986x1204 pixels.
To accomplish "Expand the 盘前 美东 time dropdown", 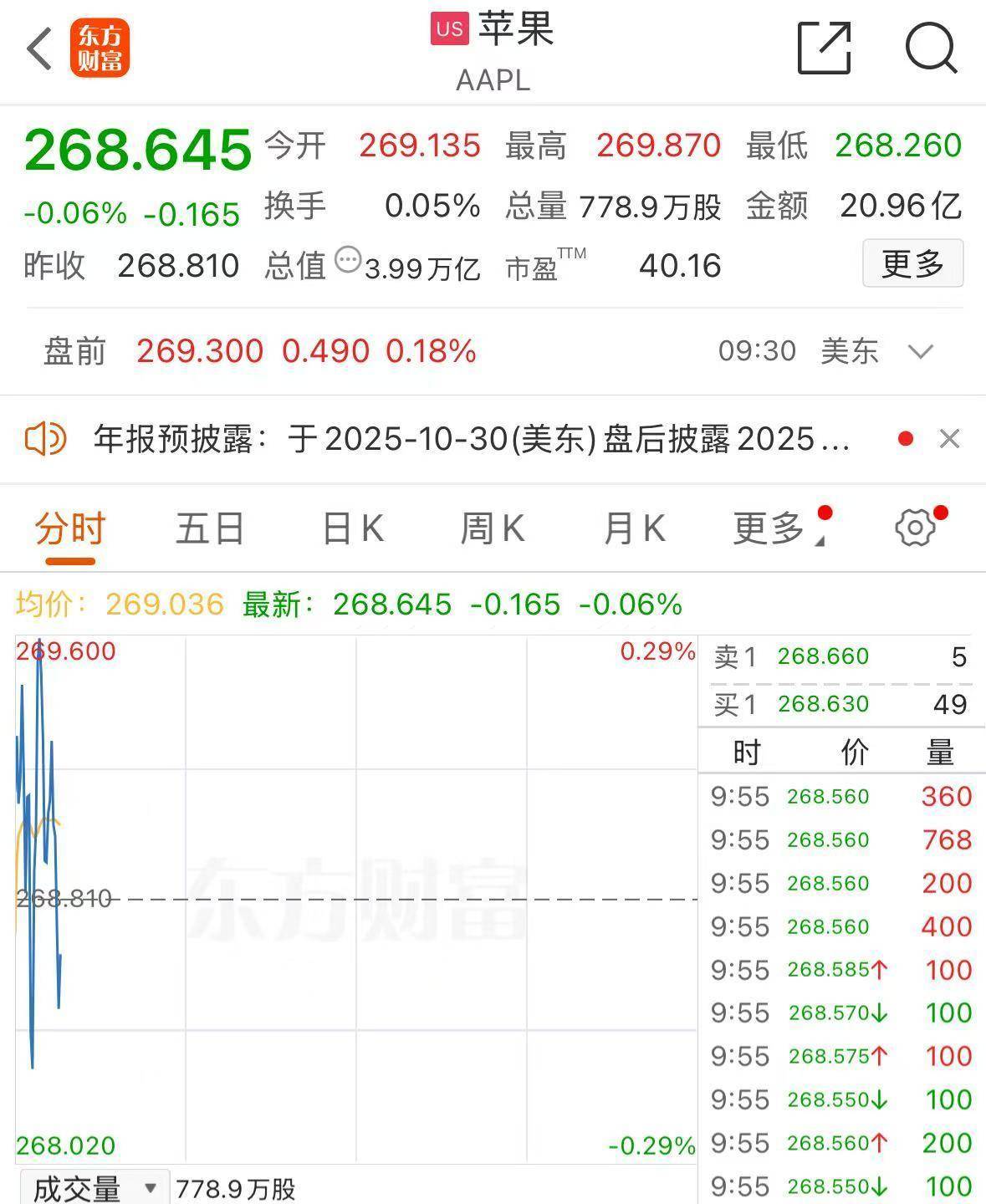I will [x=920, y=351].
